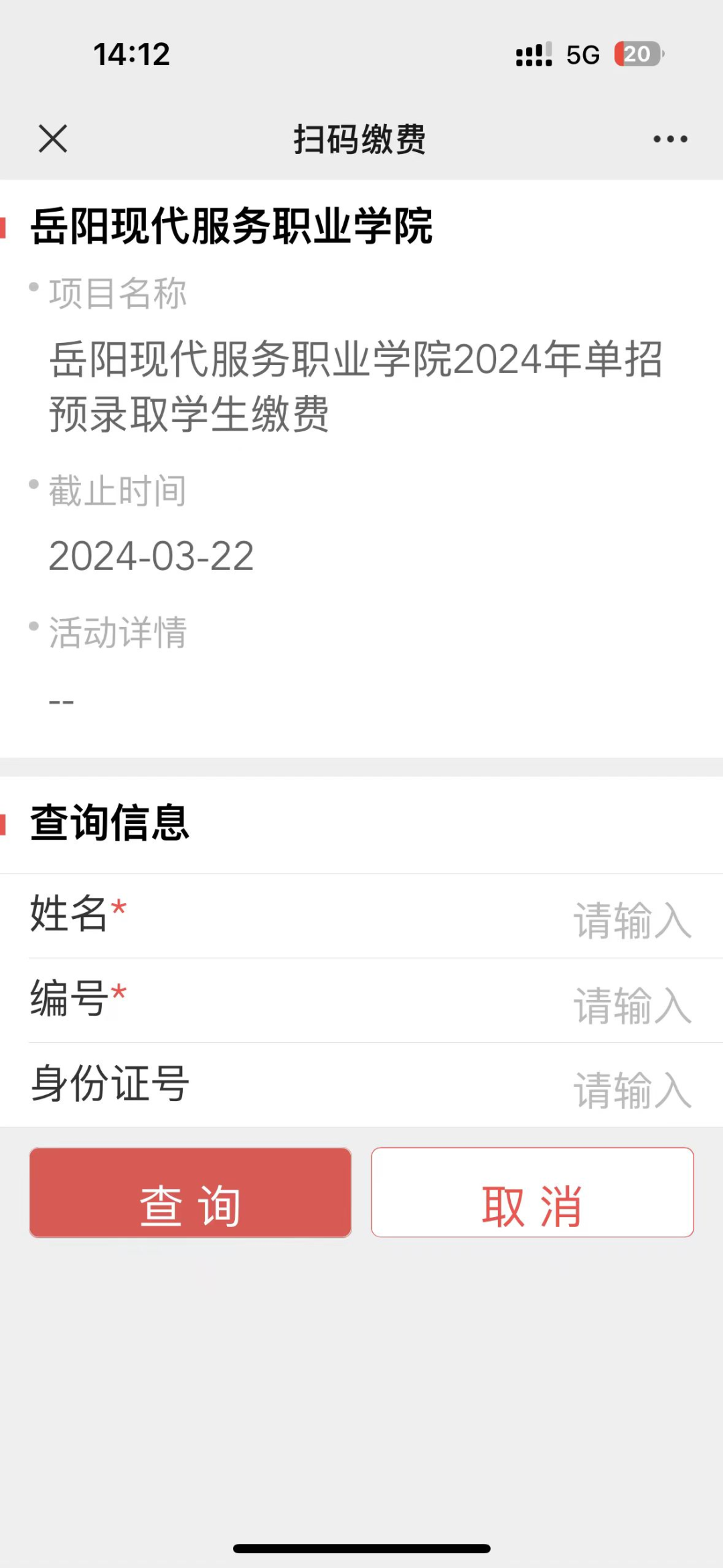The height and width of the screenshot is (1568, 723).
Task: Cancel with the 取消 button
Action: (532, 1192)
